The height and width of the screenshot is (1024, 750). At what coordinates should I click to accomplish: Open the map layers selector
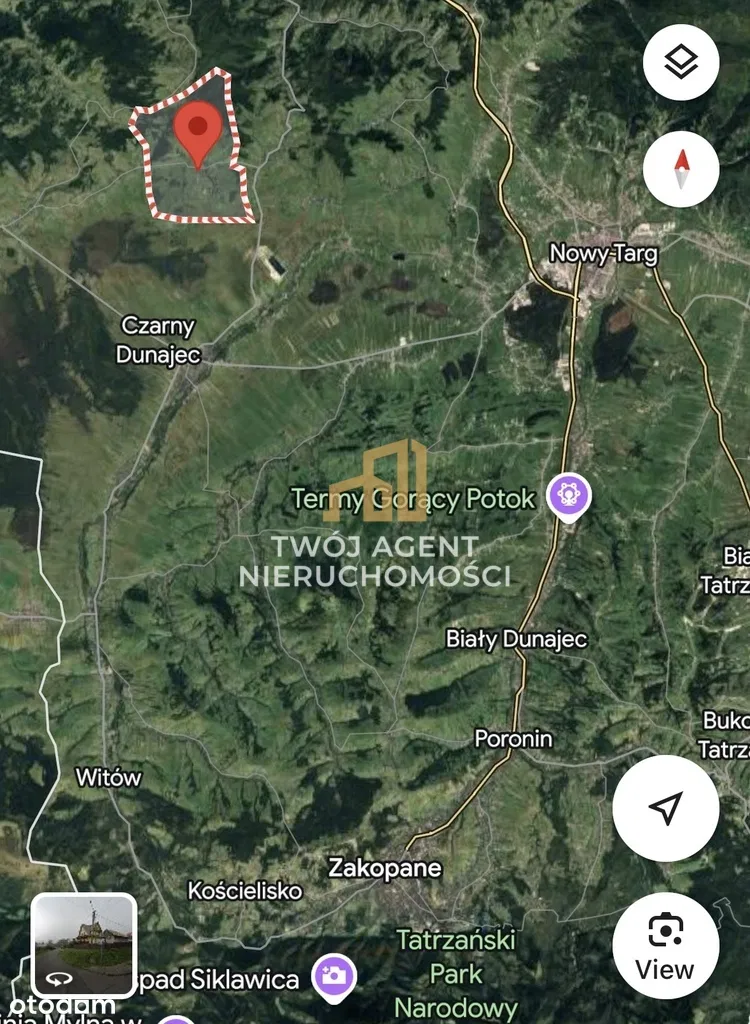[x=681, y=62]
